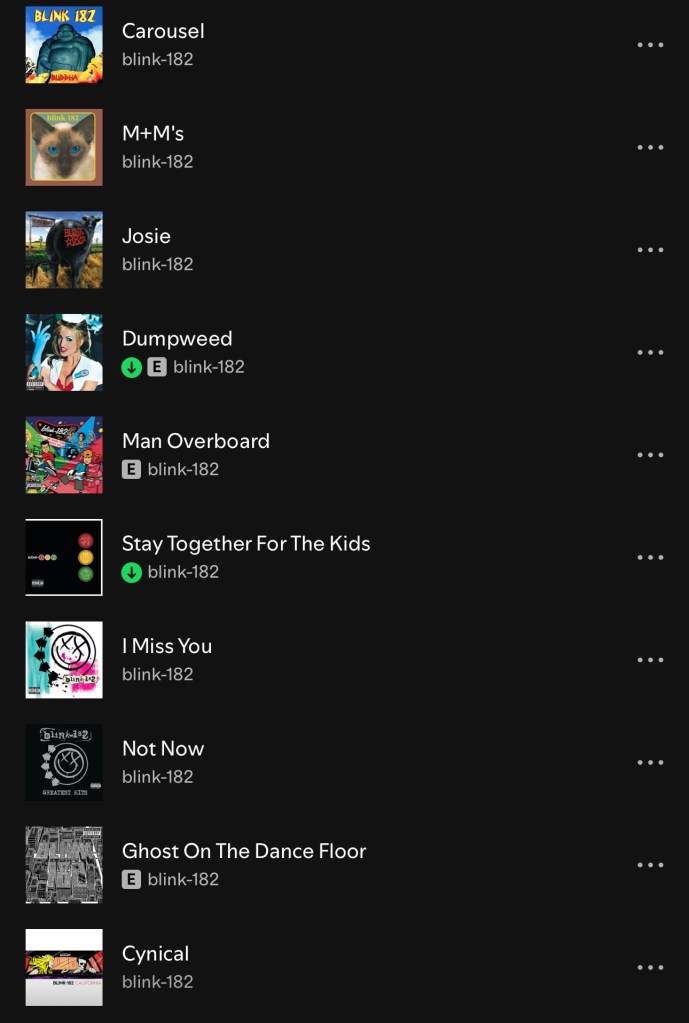Screen dimensions: 689x1023
Task: Open options for Ghost On The Dance Floor
Action: [x=650, y=865]
